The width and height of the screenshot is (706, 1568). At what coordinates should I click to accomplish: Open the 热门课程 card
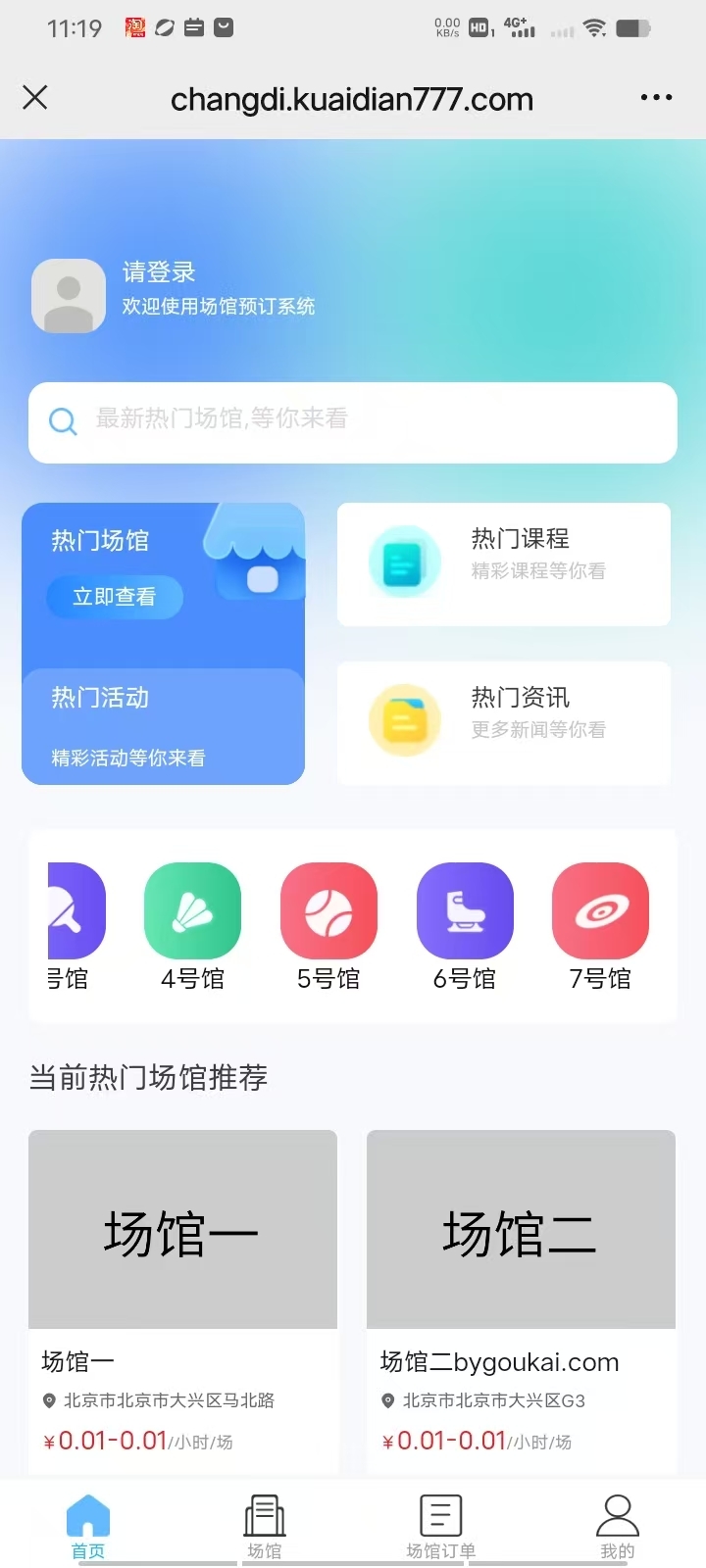click(504, 563)
